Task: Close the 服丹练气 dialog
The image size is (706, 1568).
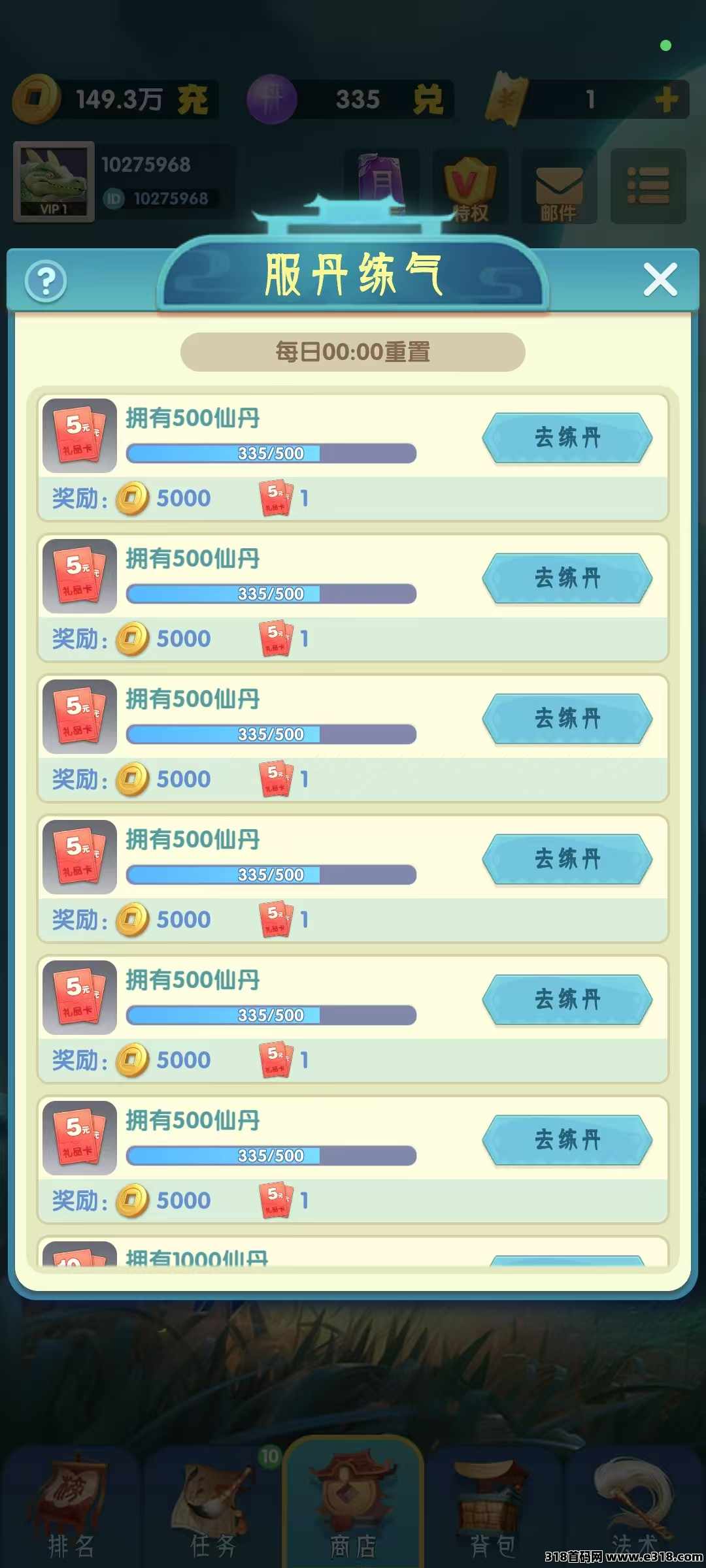Action: point(660,280)
